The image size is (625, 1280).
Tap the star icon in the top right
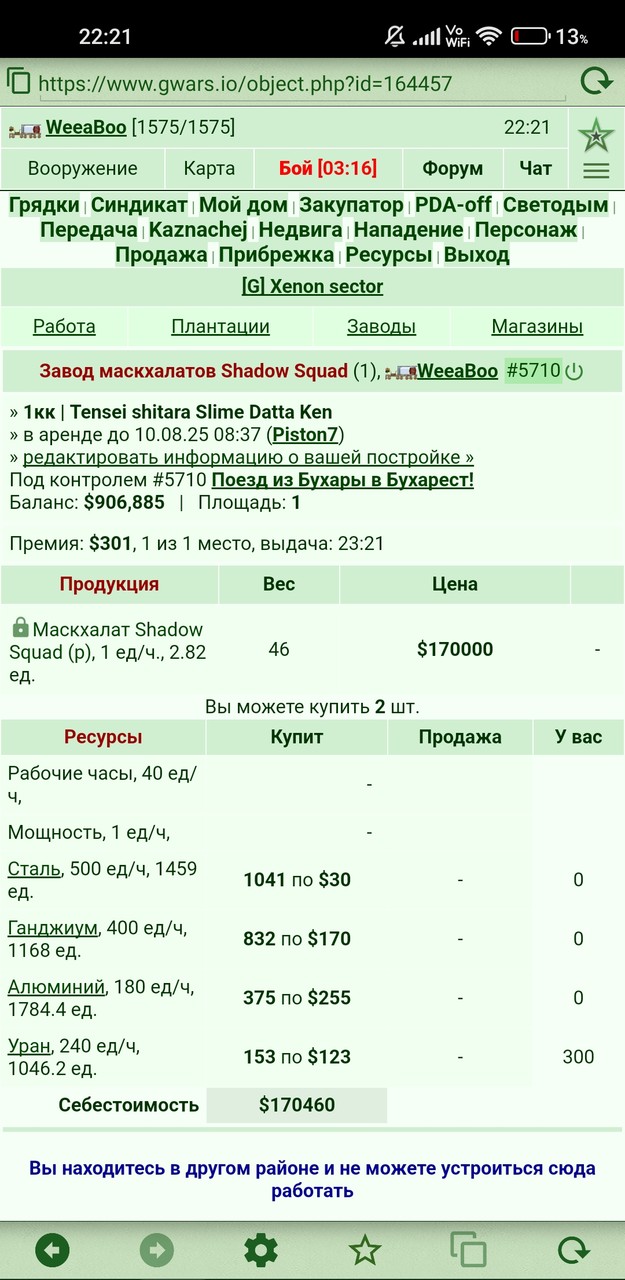[596, 133]
